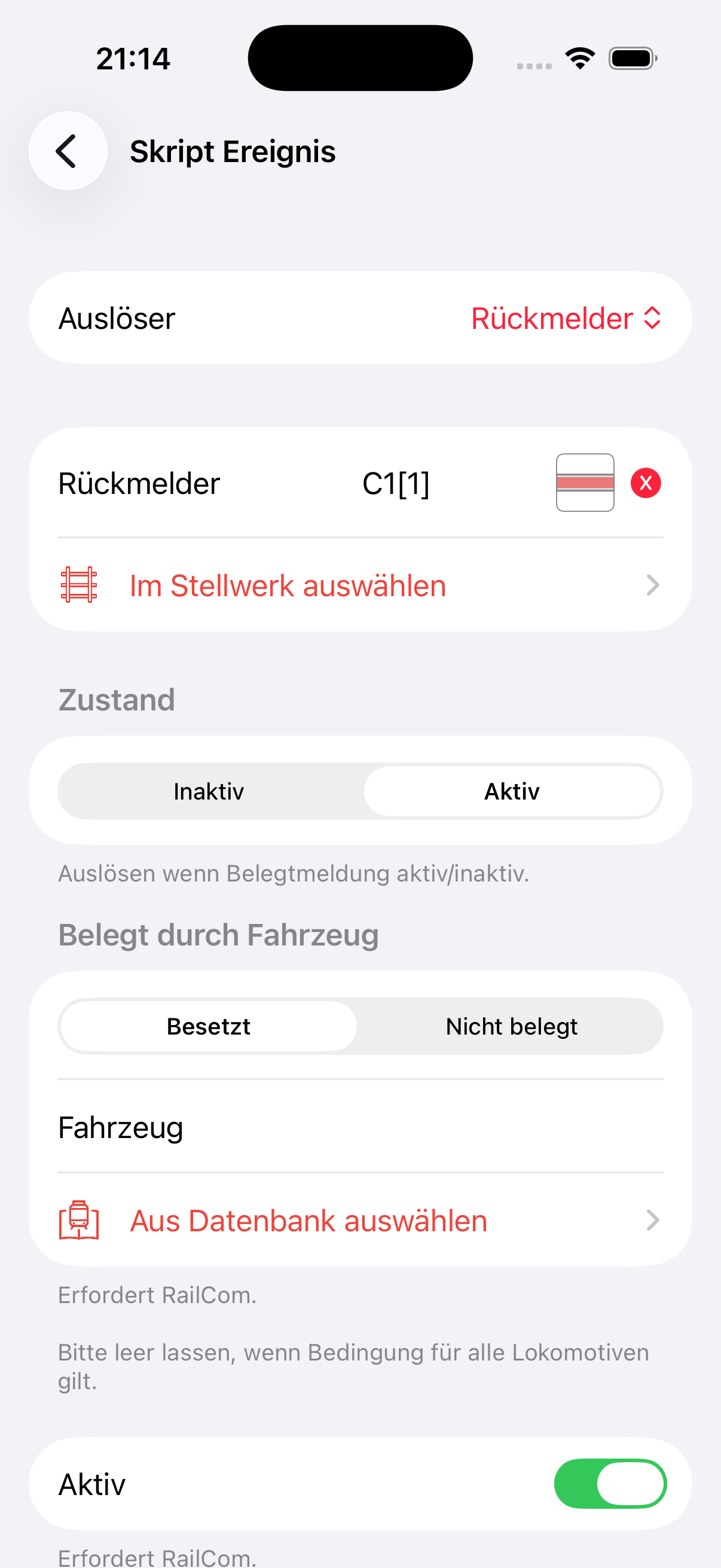Clear the Rückmelder with red X

click(646, 483)
